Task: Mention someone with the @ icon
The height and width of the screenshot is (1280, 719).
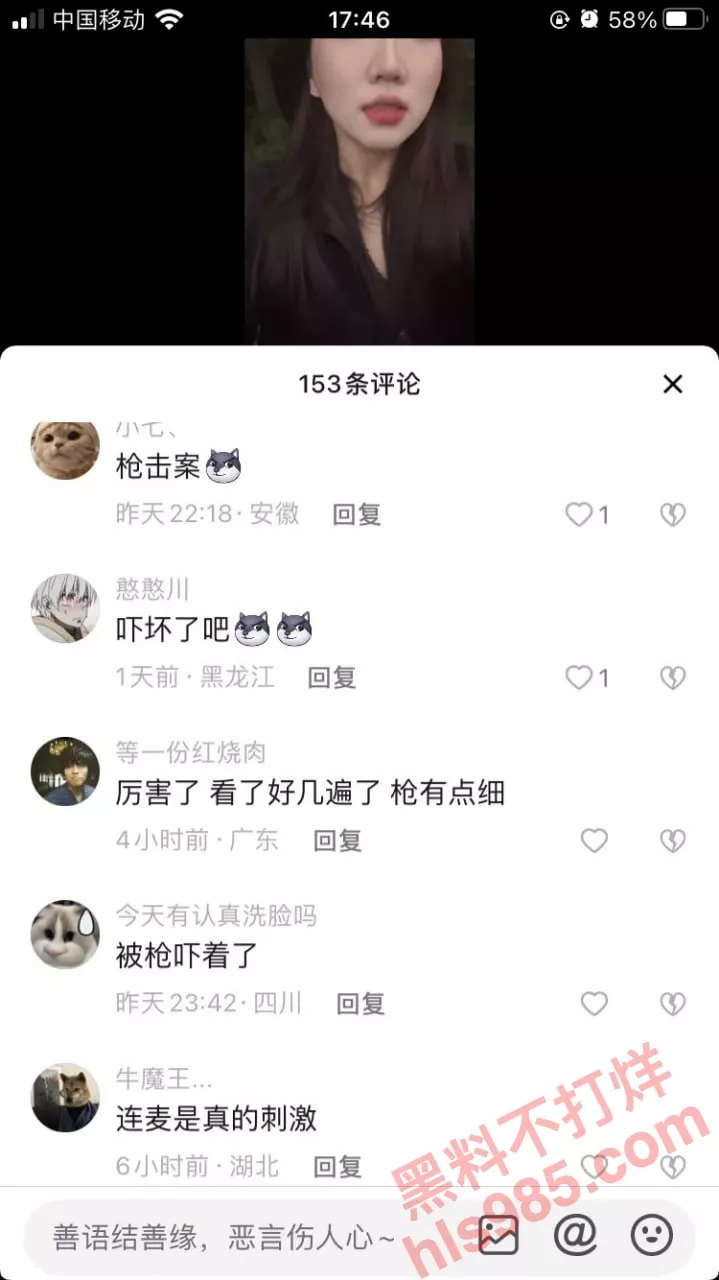Action: (575, 1237)
